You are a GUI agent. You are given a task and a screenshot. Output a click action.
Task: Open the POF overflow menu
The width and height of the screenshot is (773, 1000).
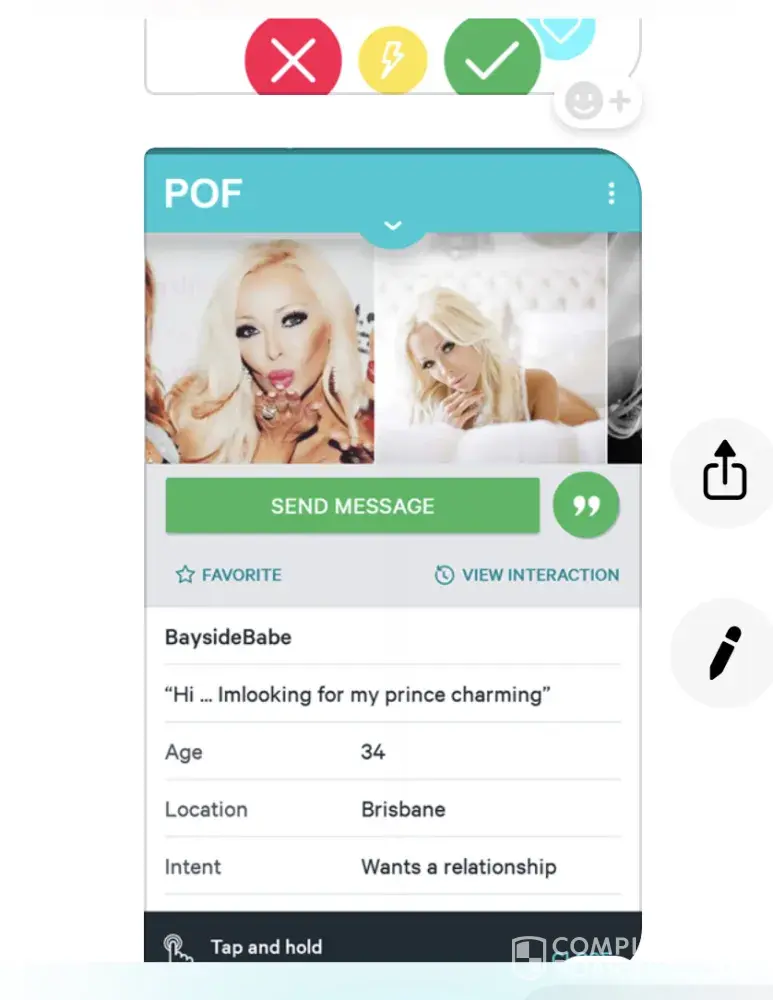[611, 193]
